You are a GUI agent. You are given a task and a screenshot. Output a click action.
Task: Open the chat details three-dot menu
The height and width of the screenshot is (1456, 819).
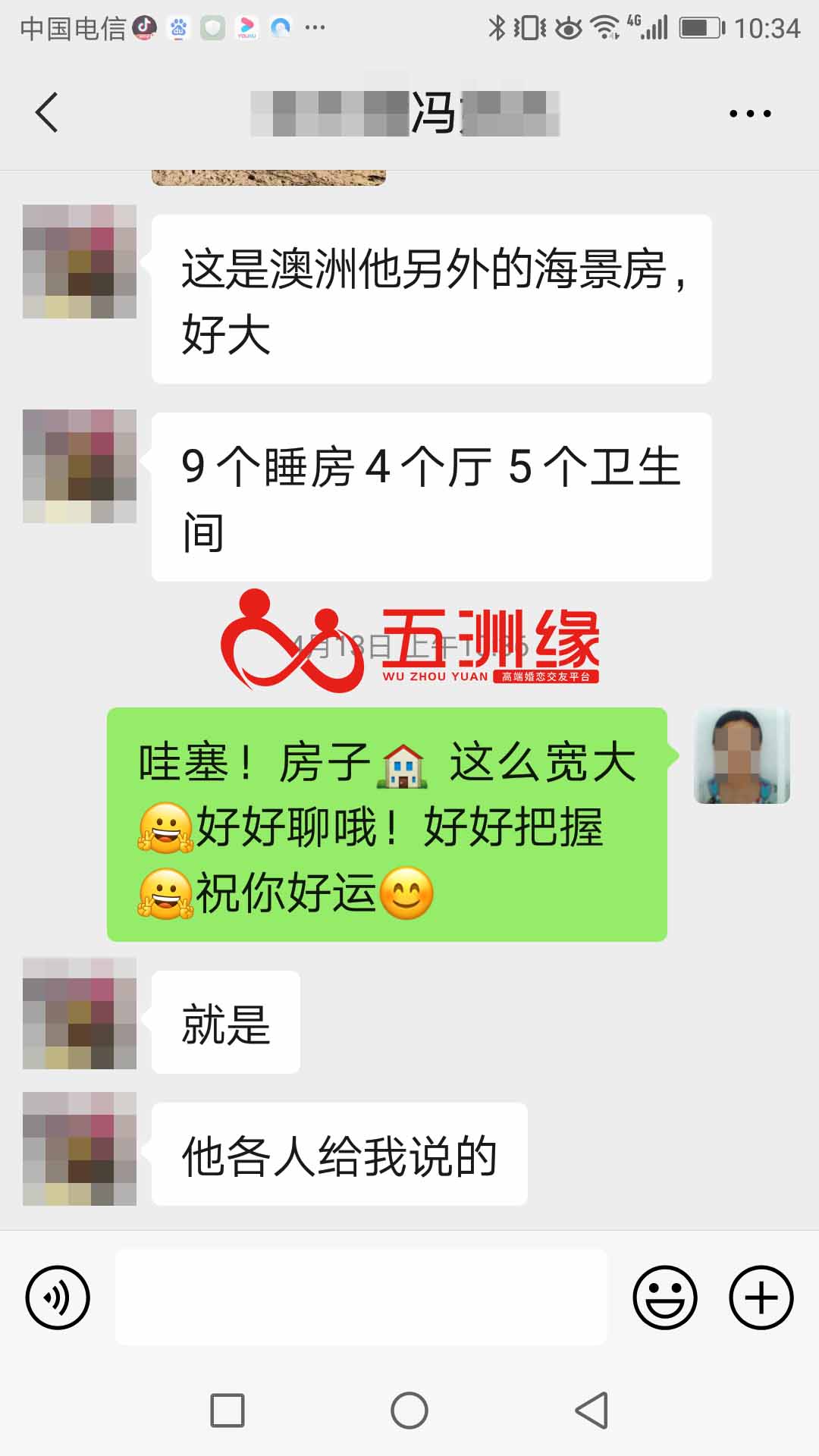(749, 114)
